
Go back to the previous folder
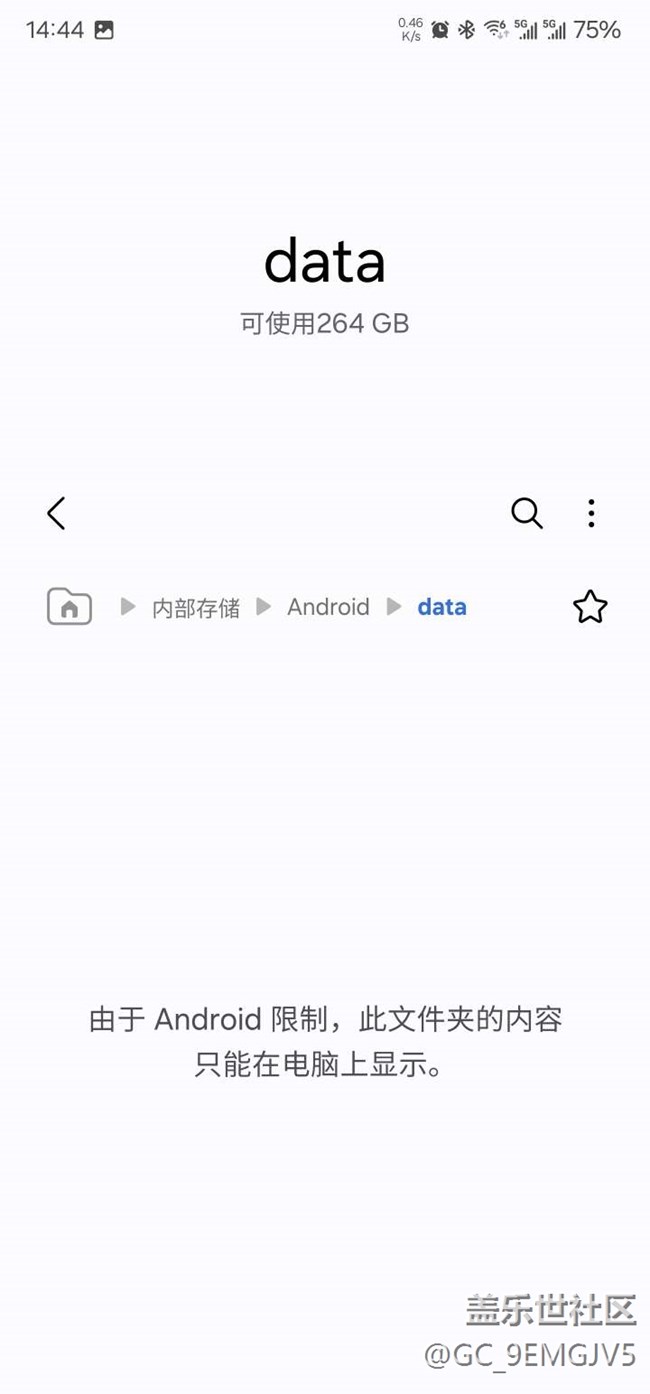coord(56,513)
